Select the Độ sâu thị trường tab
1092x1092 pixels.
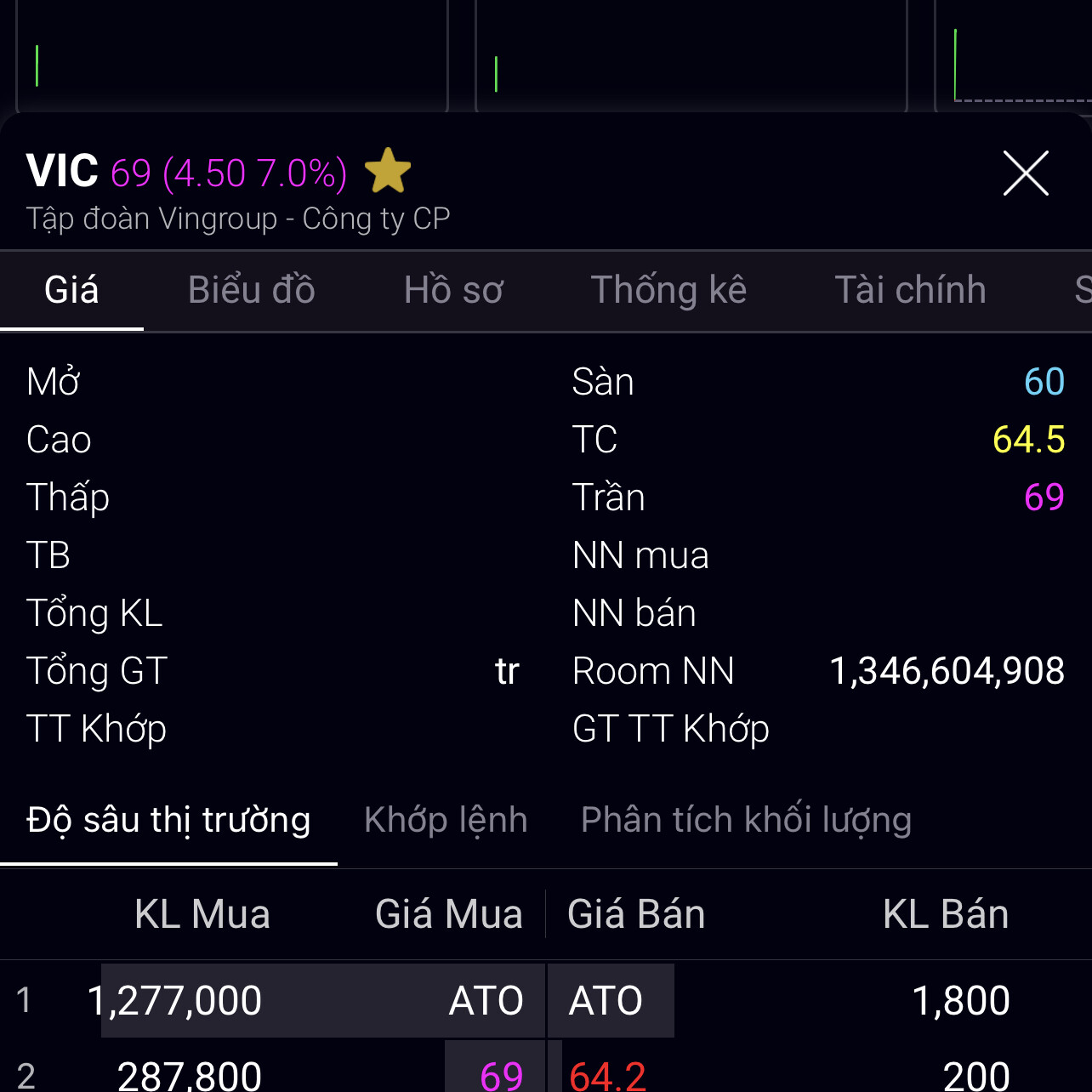[168, 820]
